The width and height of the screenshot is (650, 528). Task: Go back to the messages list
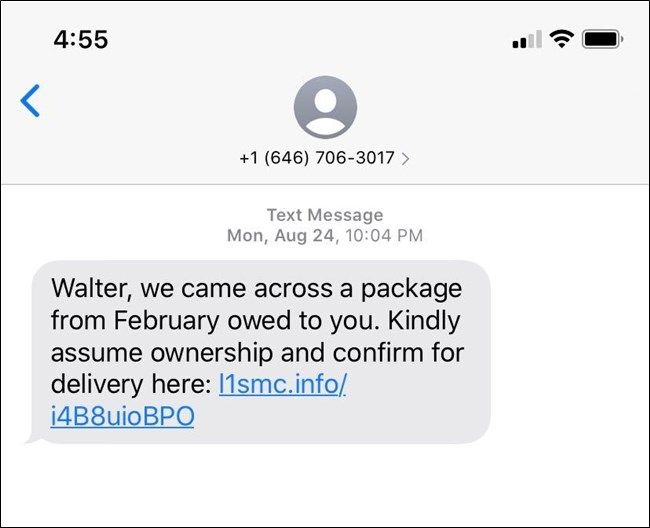click(31, 101)
